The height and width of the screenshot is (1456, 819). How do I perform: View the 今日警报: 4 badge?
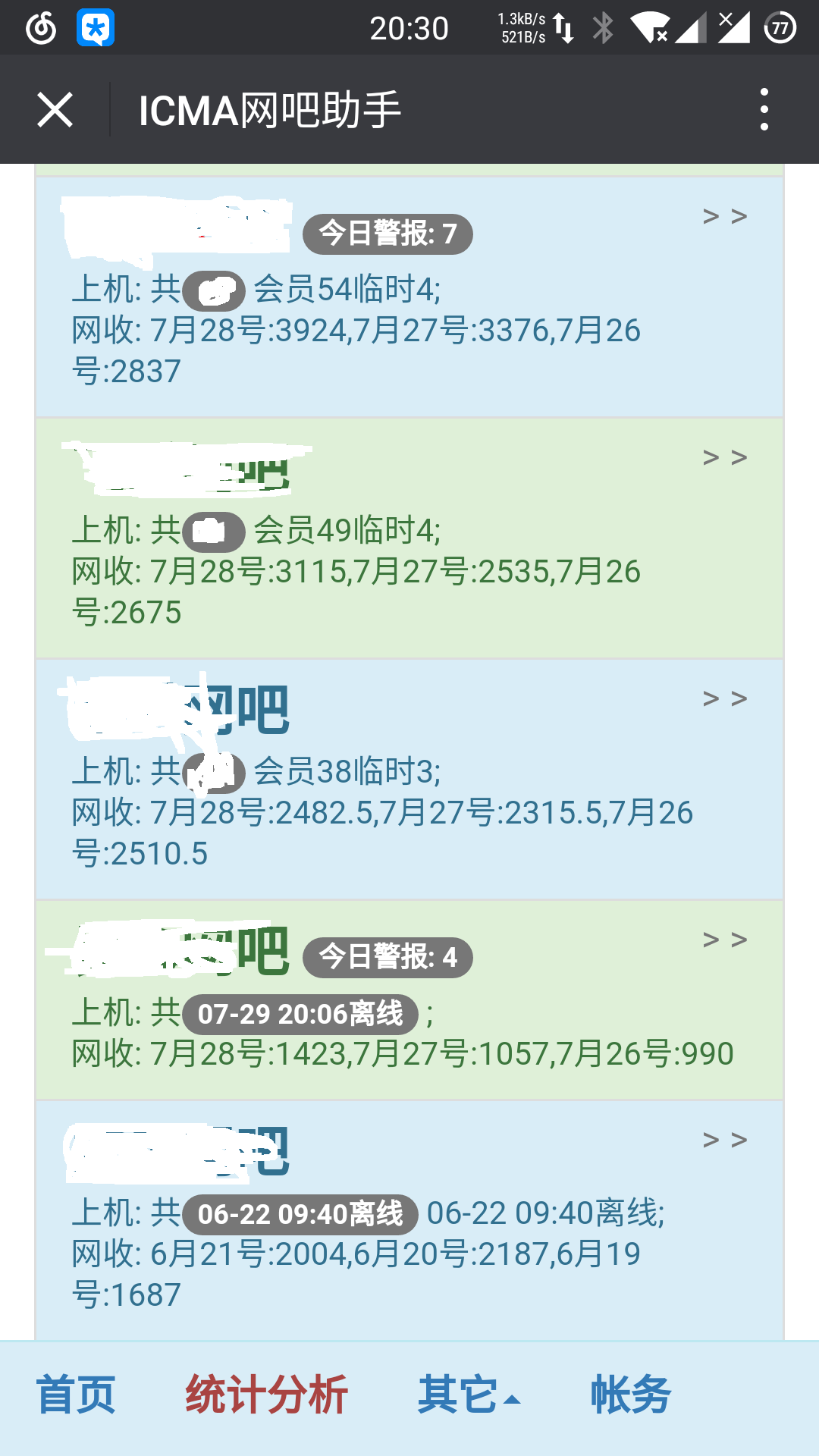click(388, 957)
